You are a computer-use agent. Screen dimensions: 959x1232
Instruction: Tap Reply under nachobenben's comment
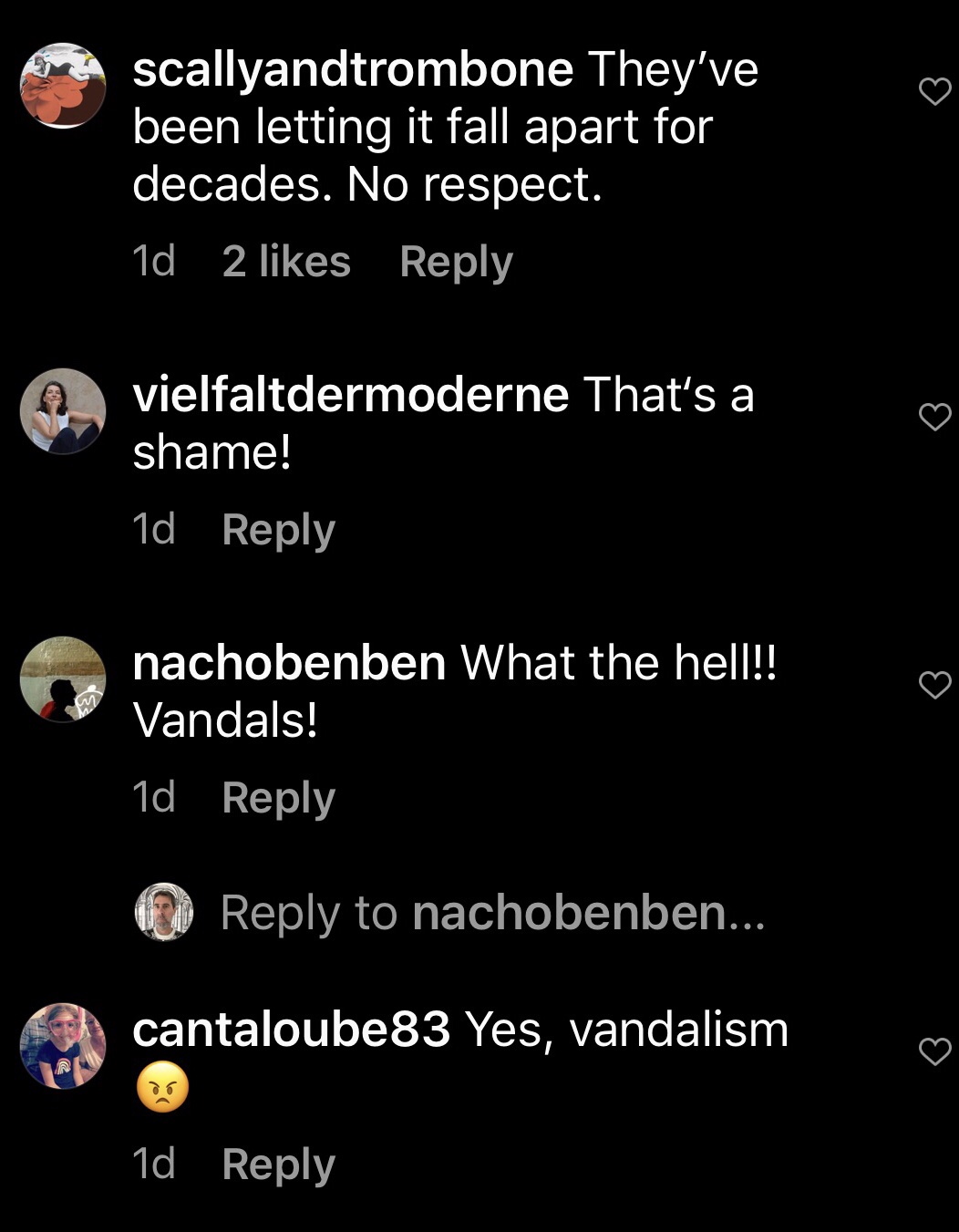point(278,798)
